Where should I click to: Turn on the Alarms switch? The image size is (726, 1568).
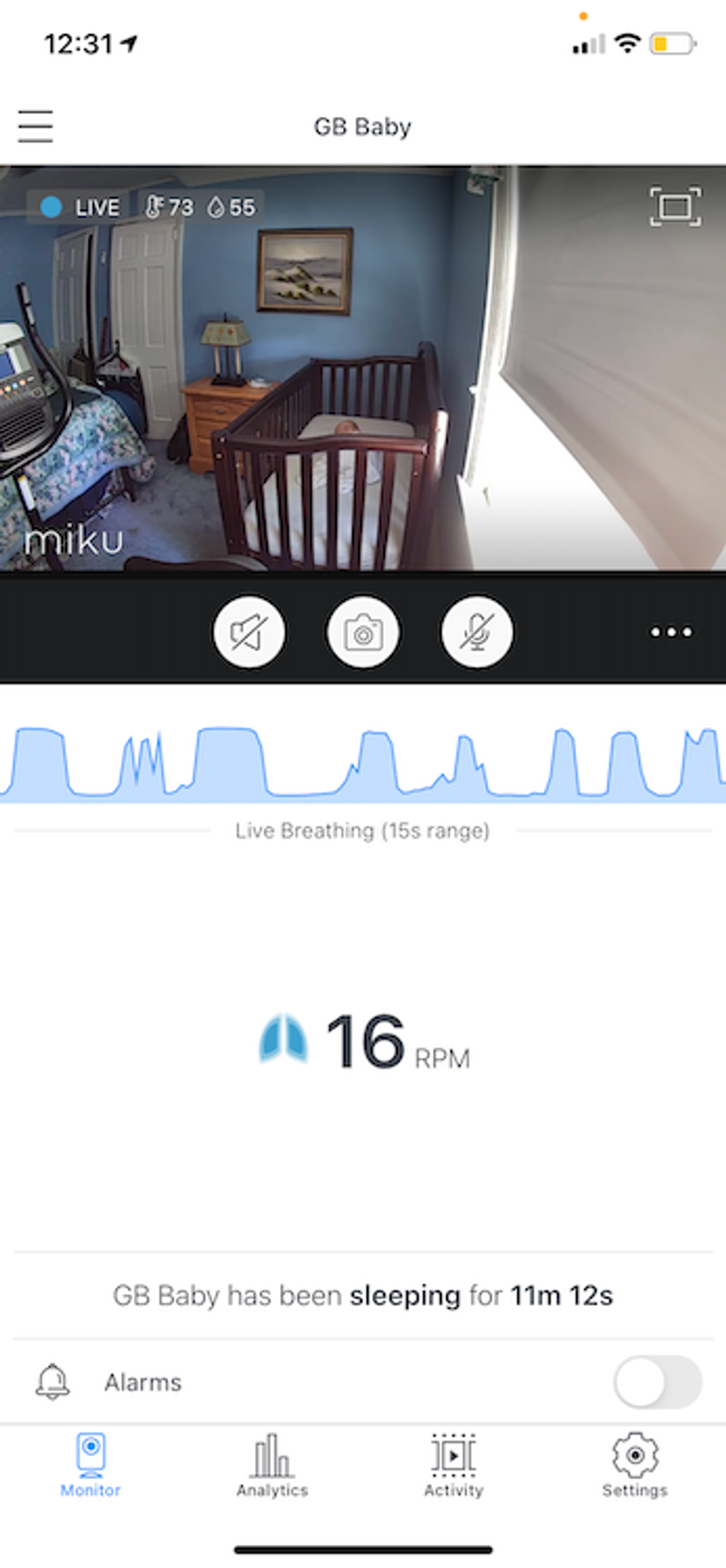point(656,1381)
